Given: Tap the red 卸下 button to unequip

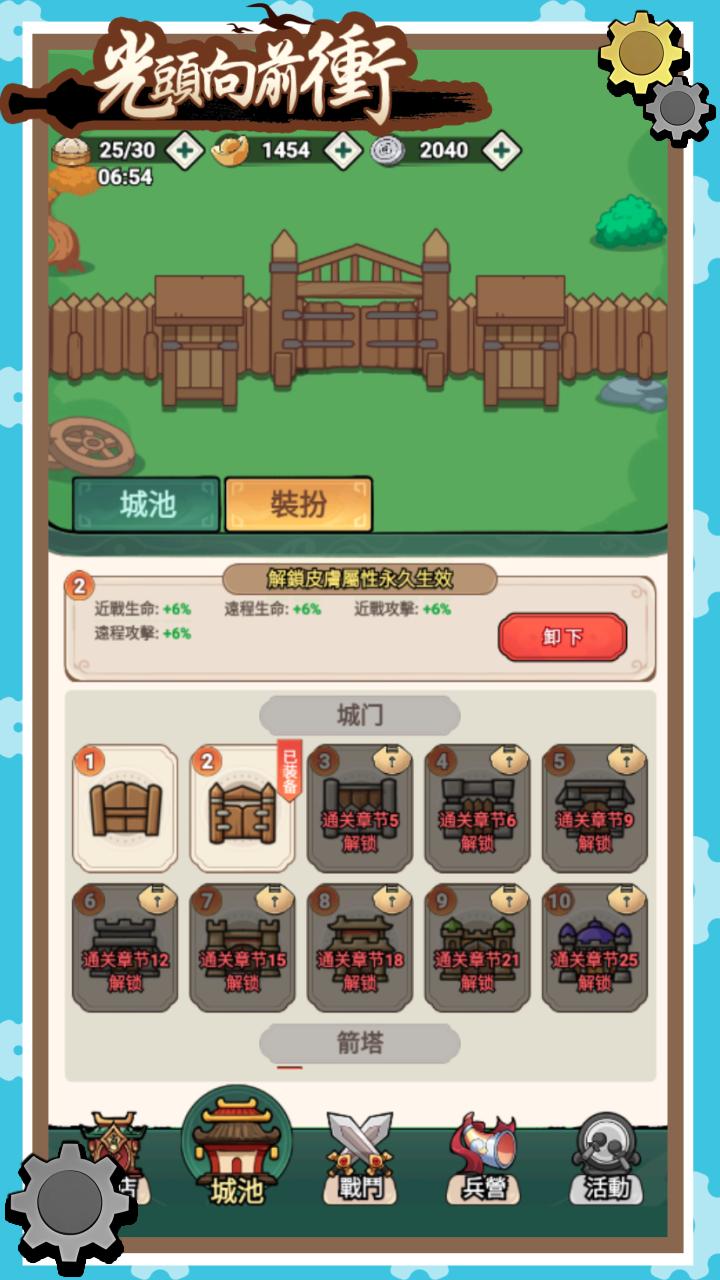Looking at the screenshot, I should (562, 637).
